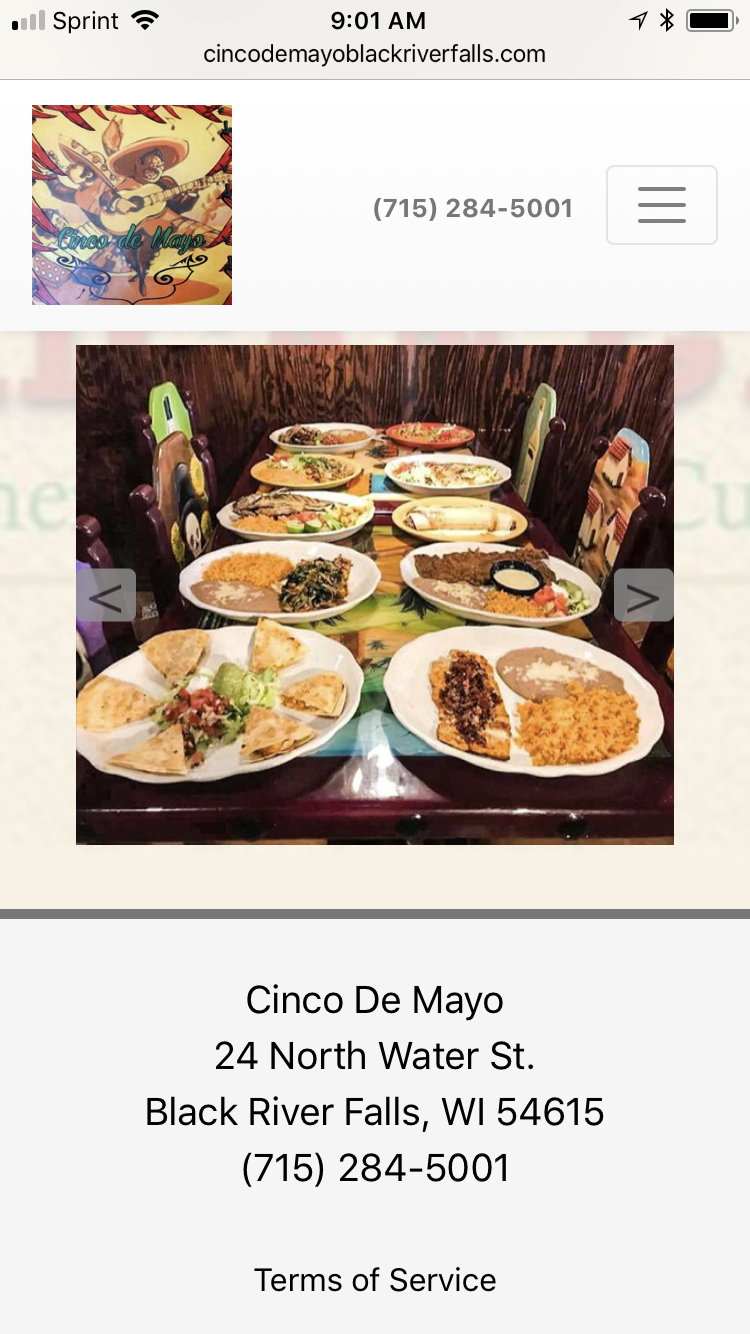Open the Terms of Service link
The width and height of the screenshot is (750, 1334).
(375, 1280)
